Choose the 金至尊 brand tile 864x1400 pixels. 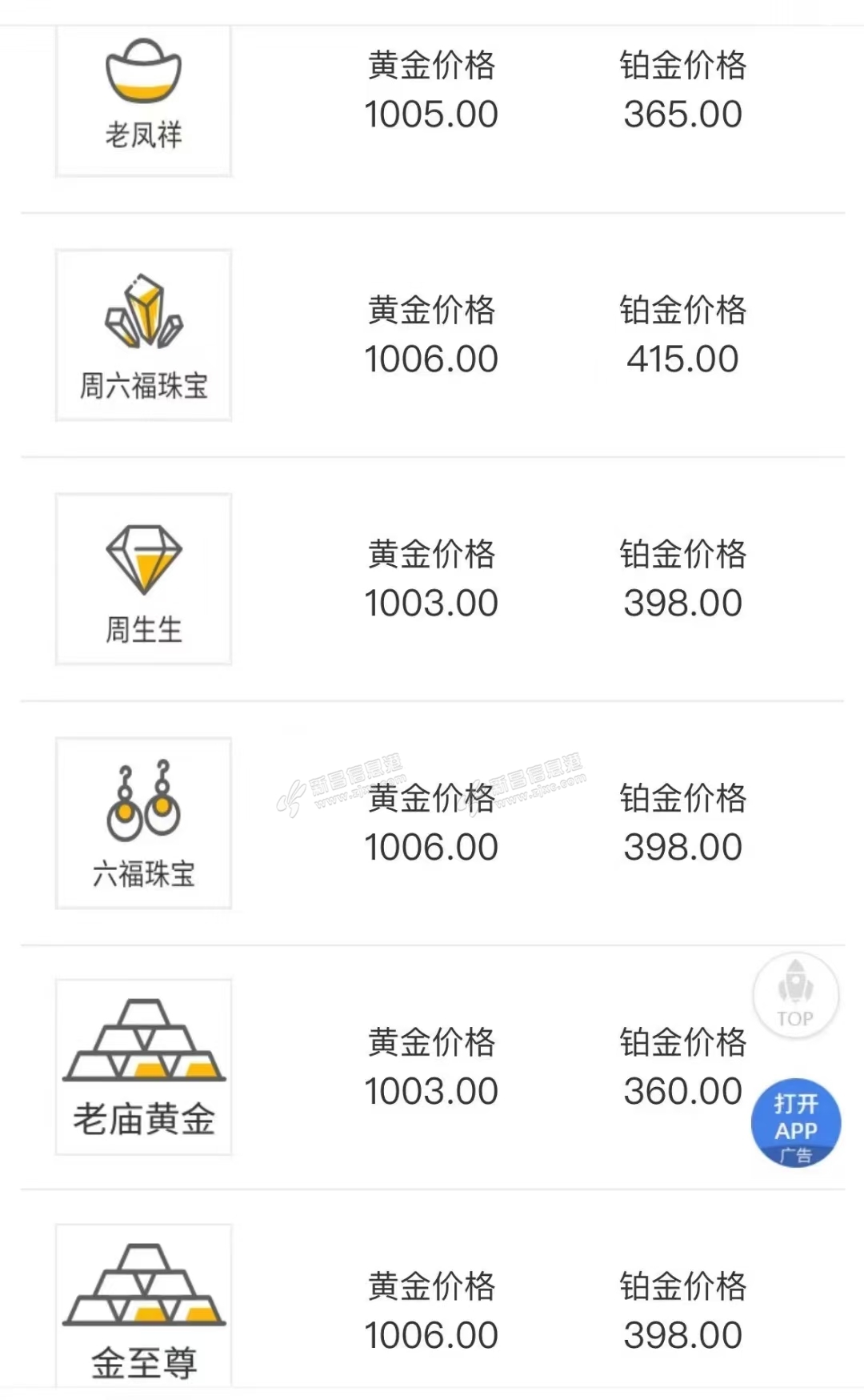[x=143, y=1306]
